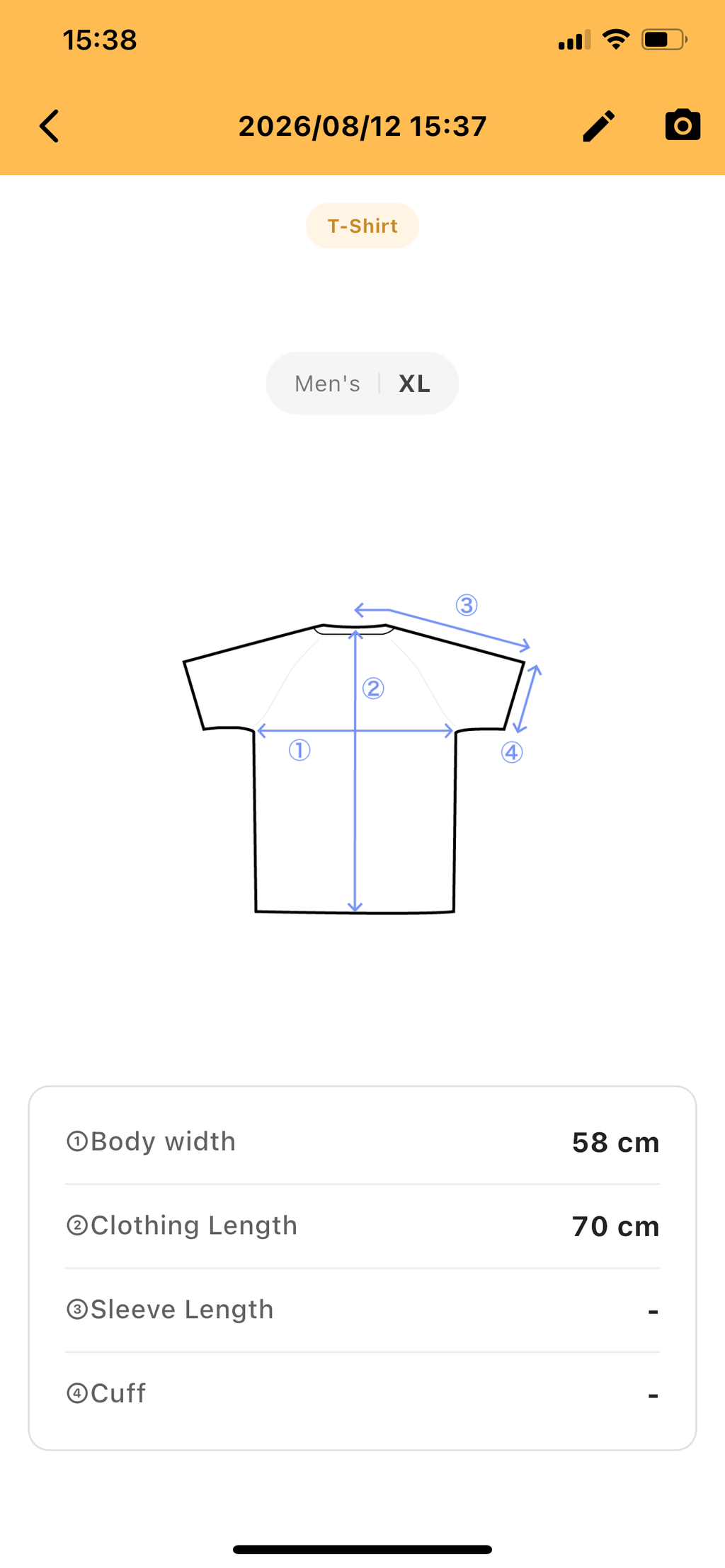Open the camera to add a photo
Viewport: 725px width, 1568px height.
coord(683,125)
